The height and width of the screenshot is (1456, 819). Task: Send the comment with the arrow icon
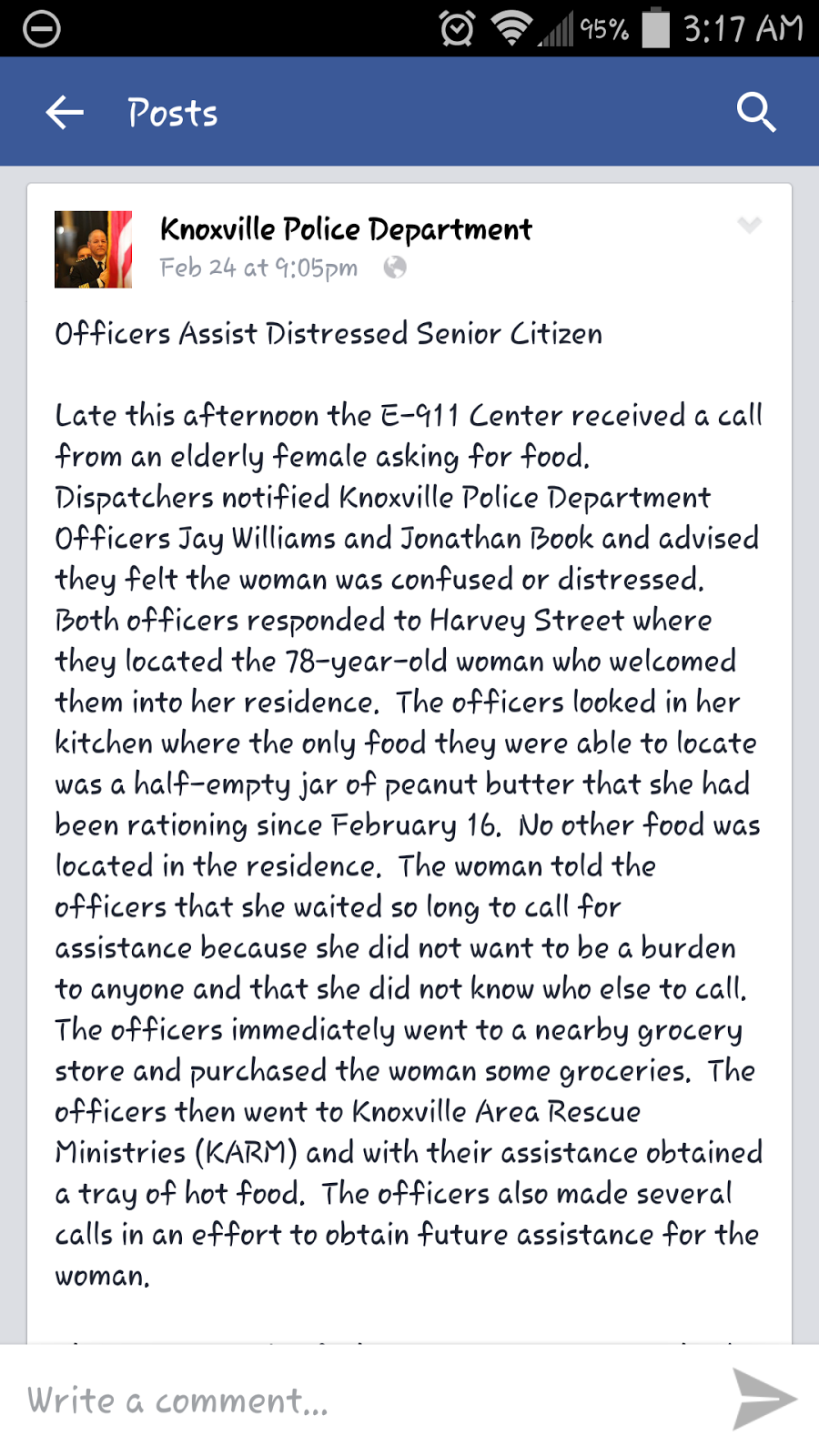tap(764, 1400)
